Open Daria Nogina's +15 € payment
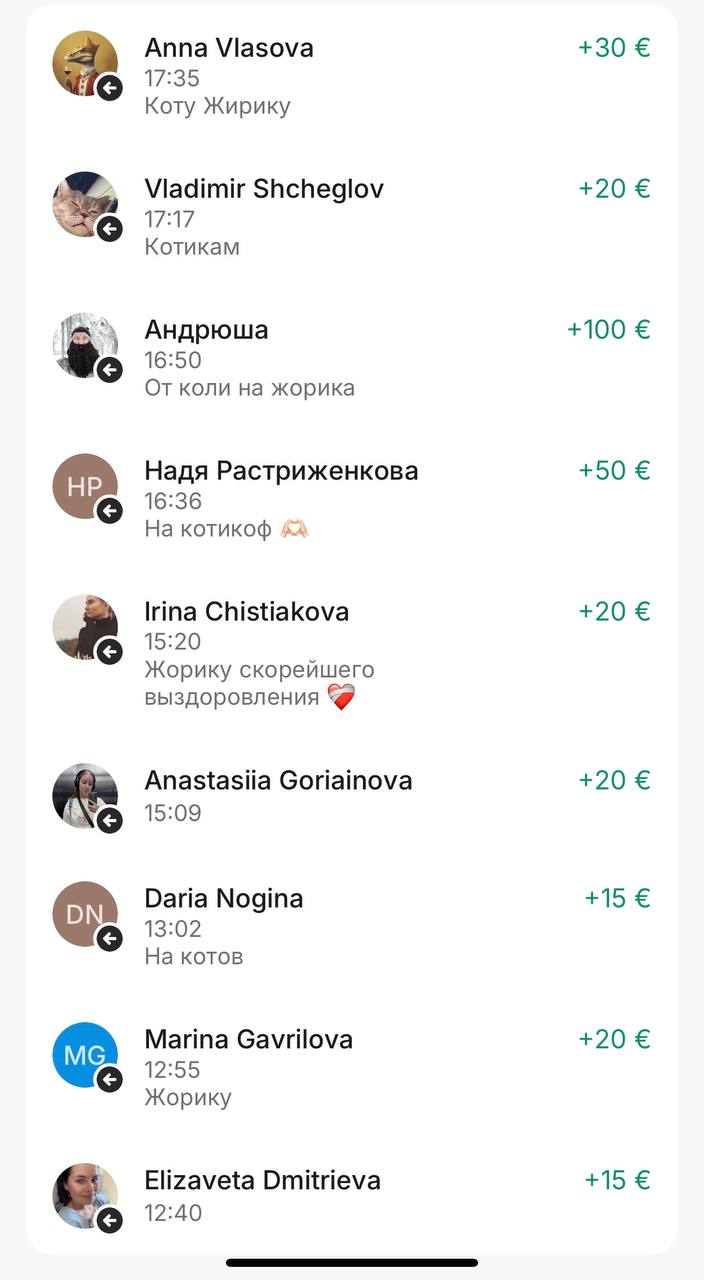This screenshot has height=1280, width=704. pyautogui.click(x=350, y=926)
